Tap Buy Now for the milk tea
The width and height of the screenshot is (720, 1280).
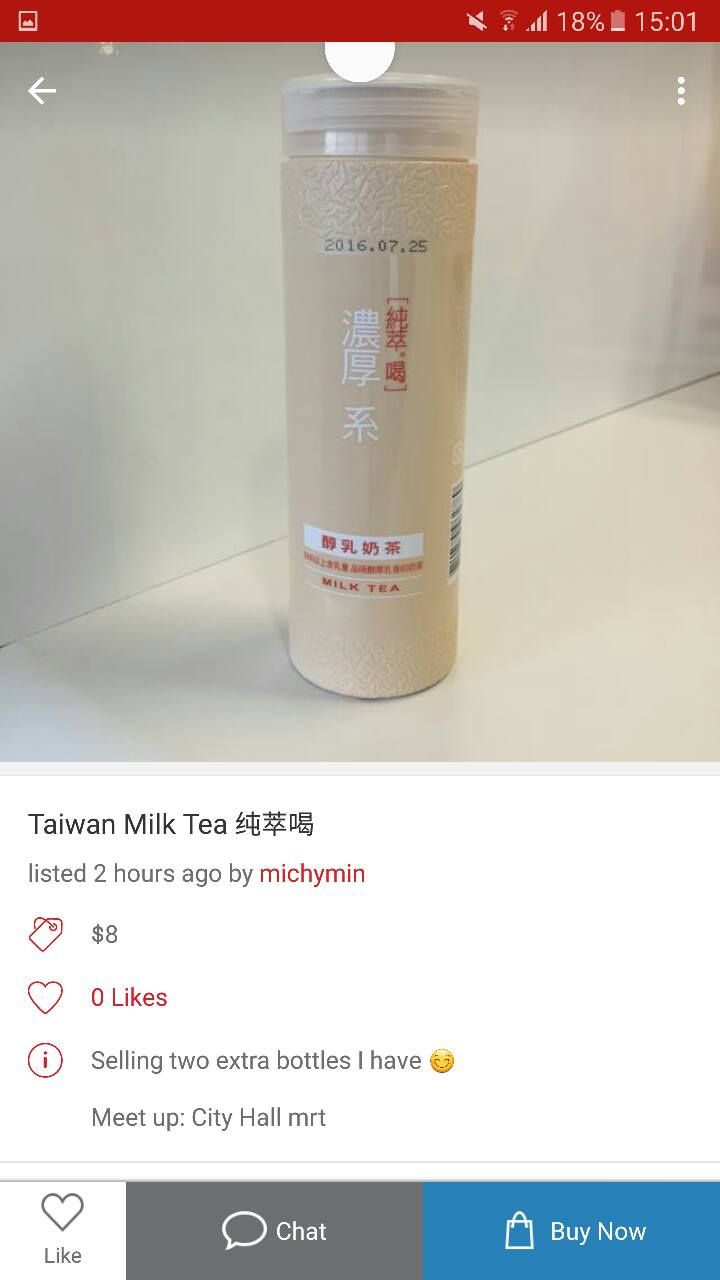tap(572, 1231)
